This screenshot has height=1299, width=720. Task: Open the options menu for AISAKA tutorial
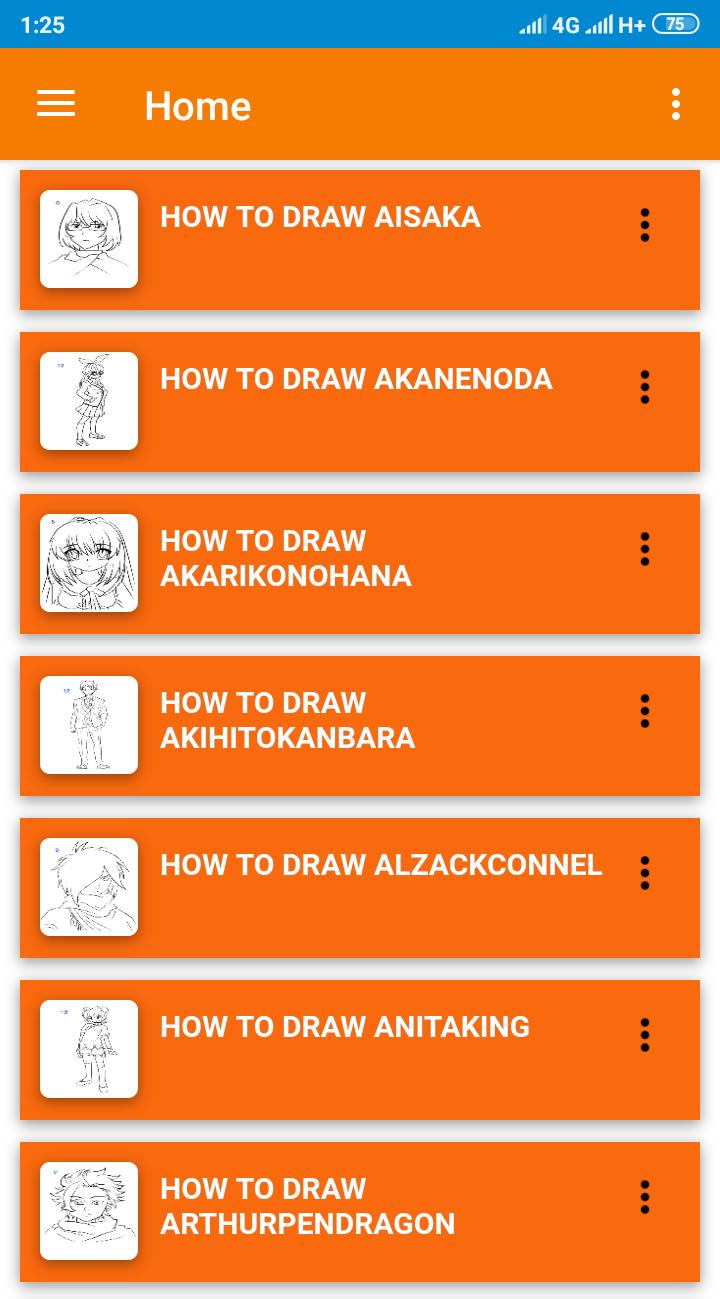click(x=644, y=225)
